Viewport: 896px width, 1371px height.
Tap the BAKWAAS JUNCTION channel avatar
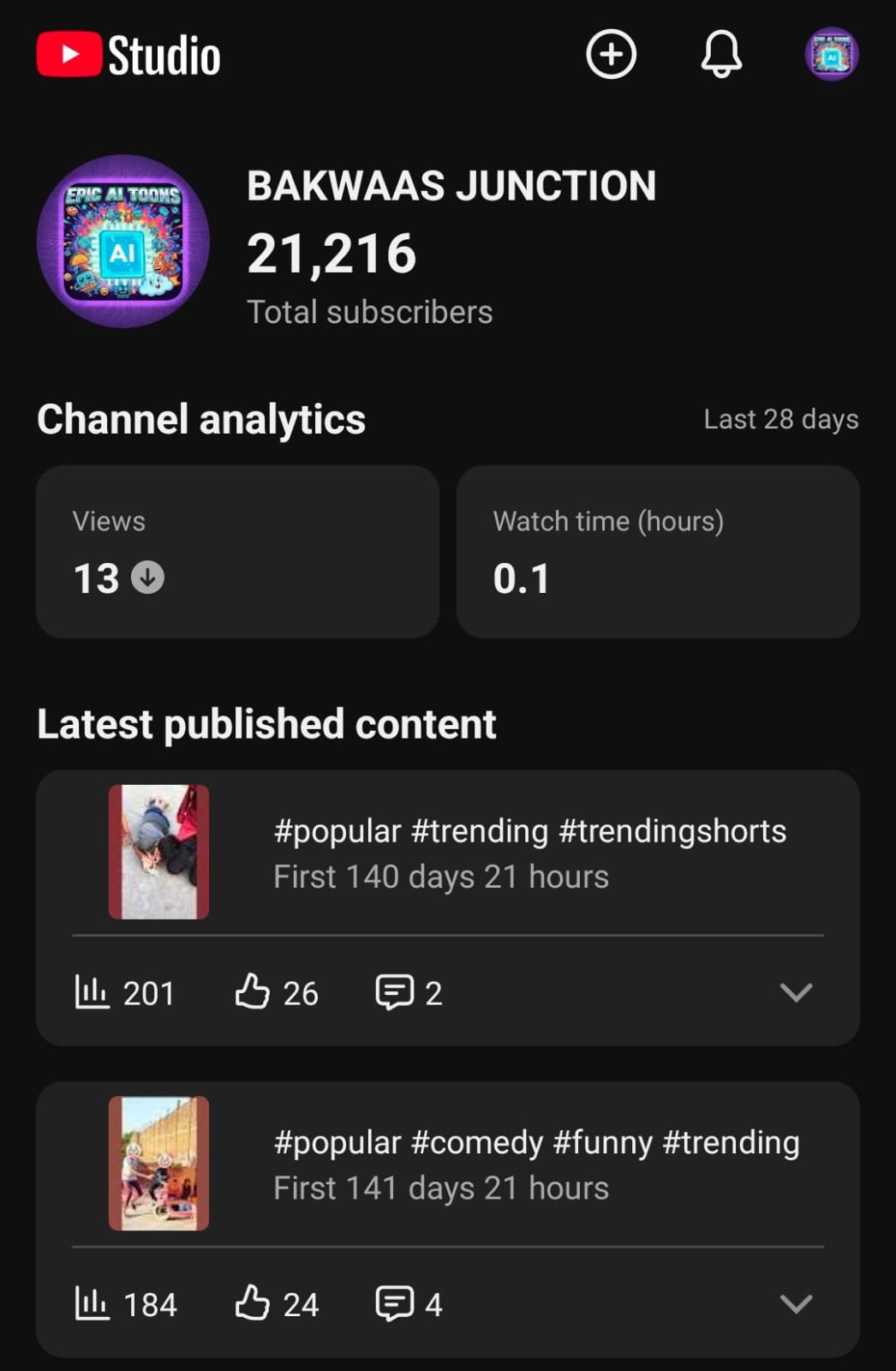(x=122, y=241)
